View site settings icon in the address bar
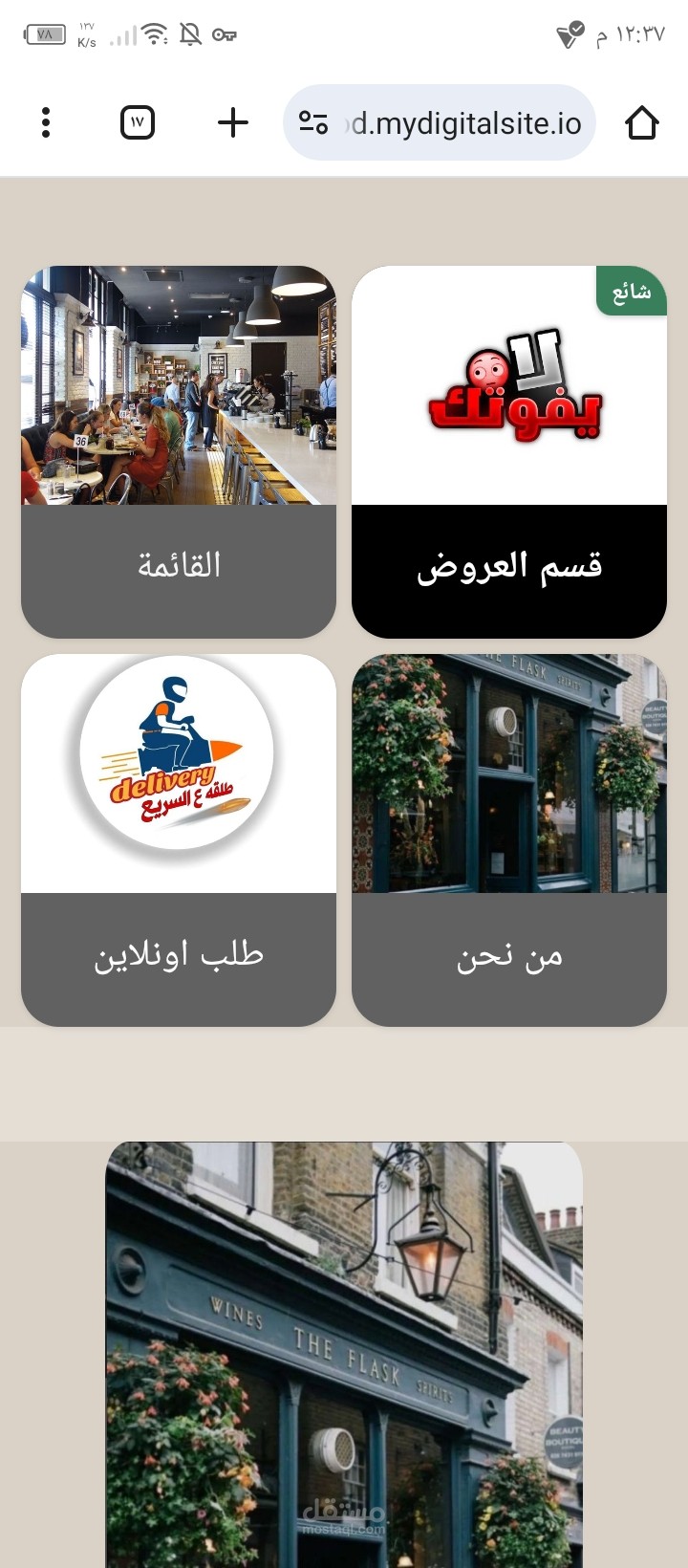 (313, 122)
